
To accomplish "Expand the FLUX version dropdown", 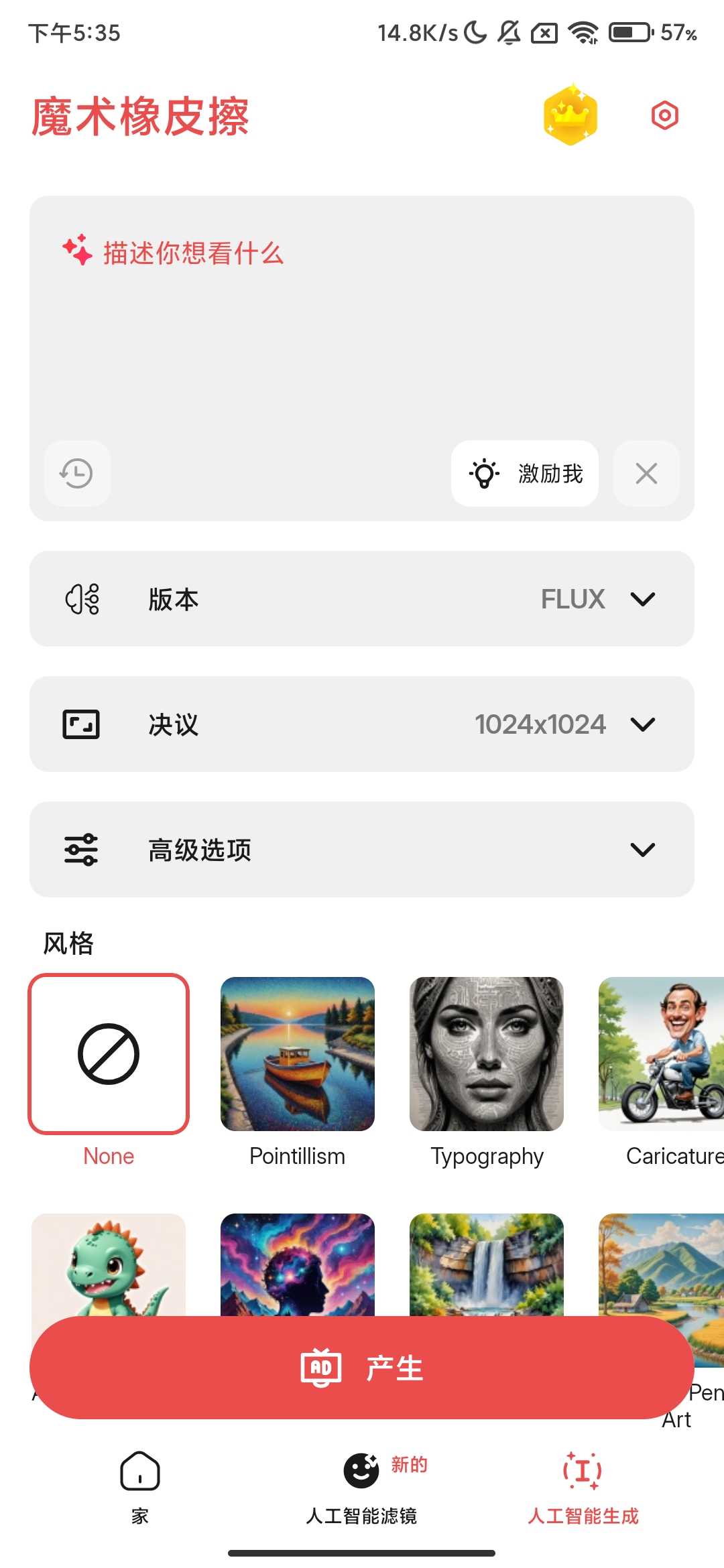I will (x=642, y=598).
